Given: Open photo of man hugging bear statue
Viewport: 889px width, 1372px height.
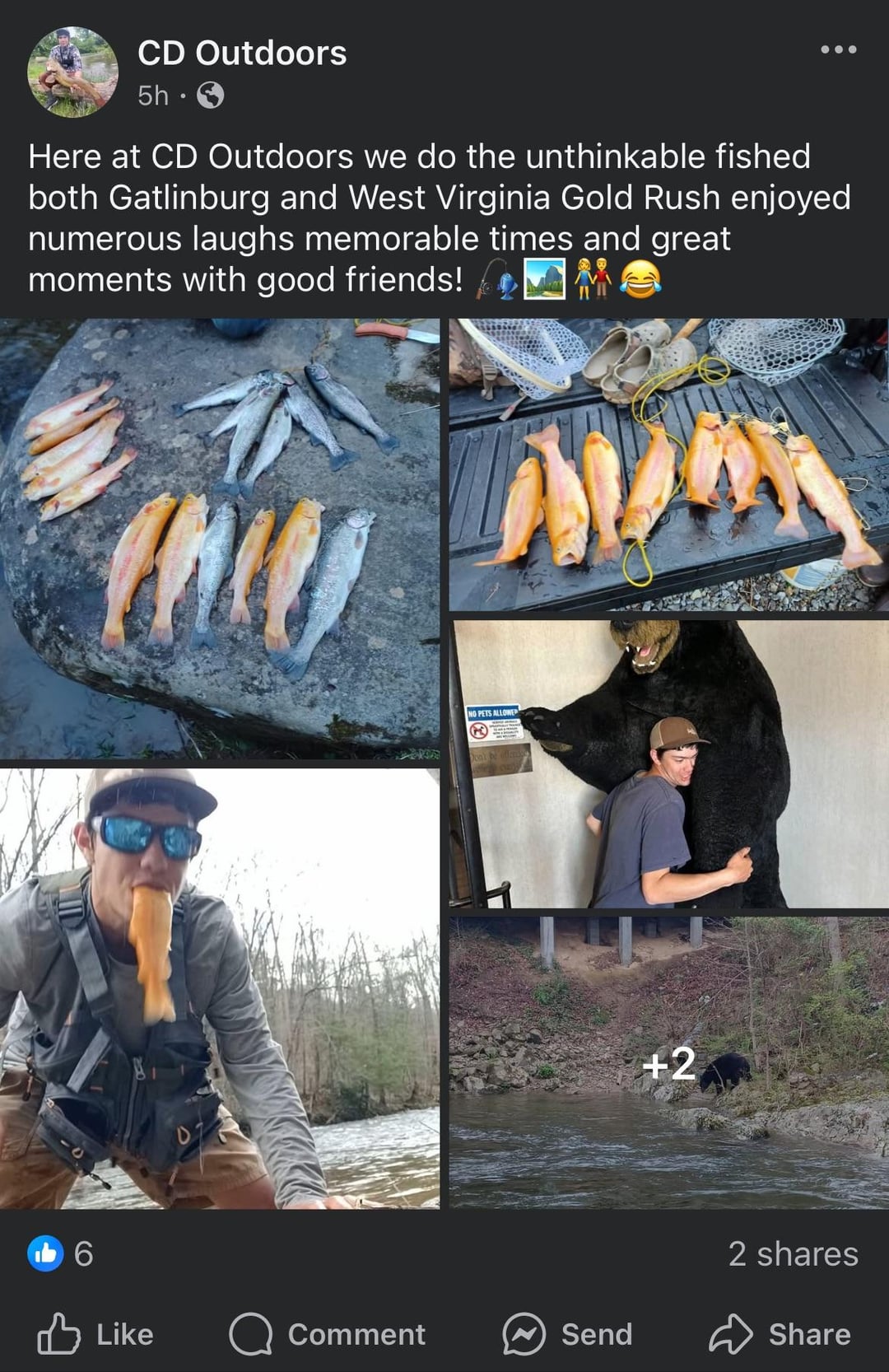Looking at the screenshot, I should click(668, 764).
